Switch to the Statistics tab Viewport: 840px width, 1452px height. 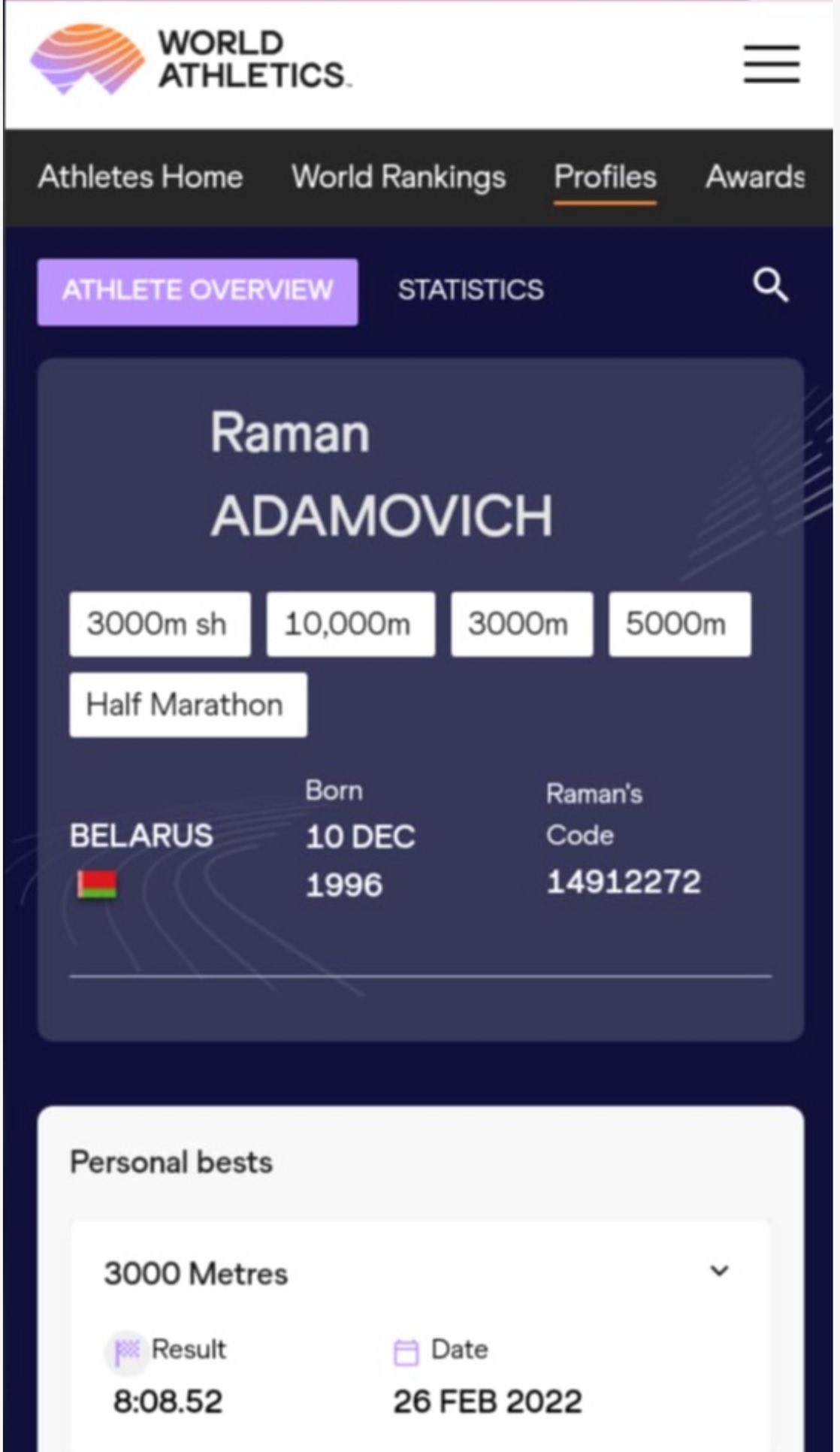[471, 290]
